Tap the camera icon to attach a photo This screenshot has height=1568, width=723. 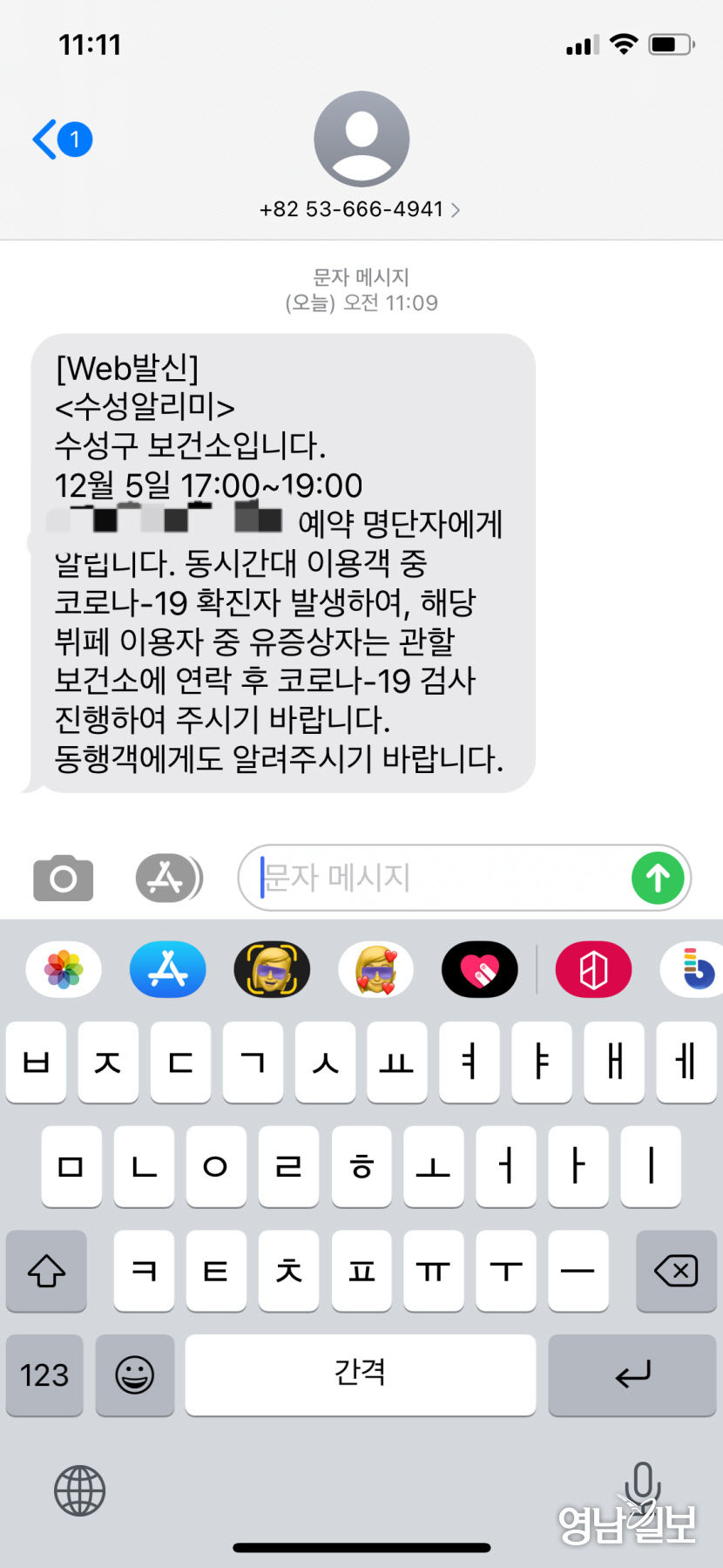62,878
